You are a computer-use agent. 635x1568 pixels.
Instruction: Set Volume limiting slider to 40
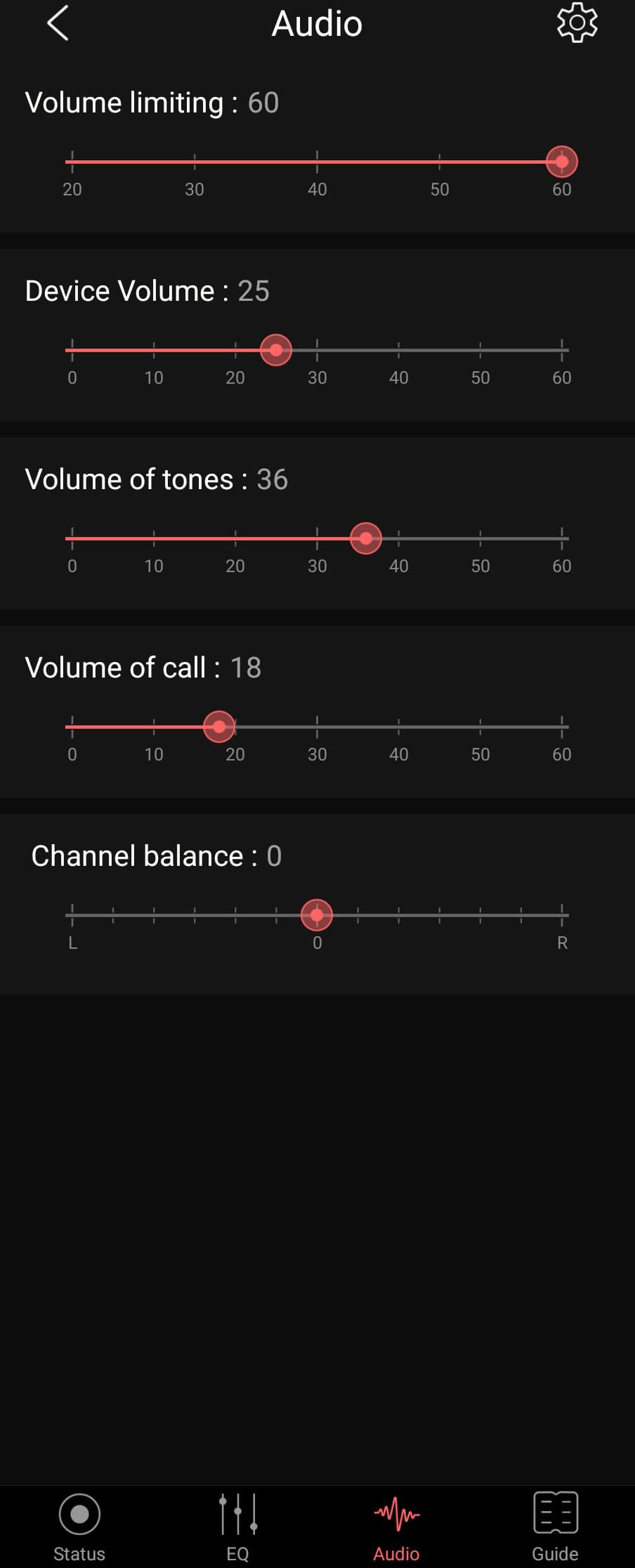(317, 162)
